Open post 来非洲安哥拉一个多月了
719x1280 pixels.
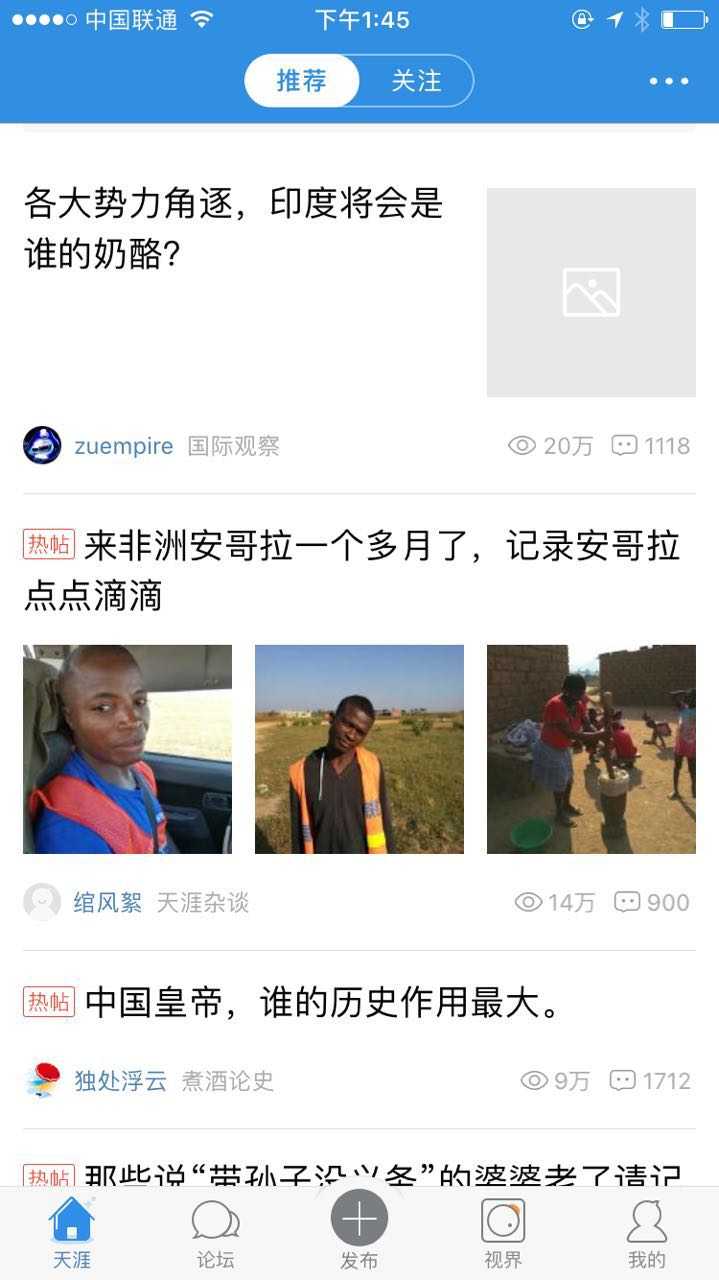point(350,572)
